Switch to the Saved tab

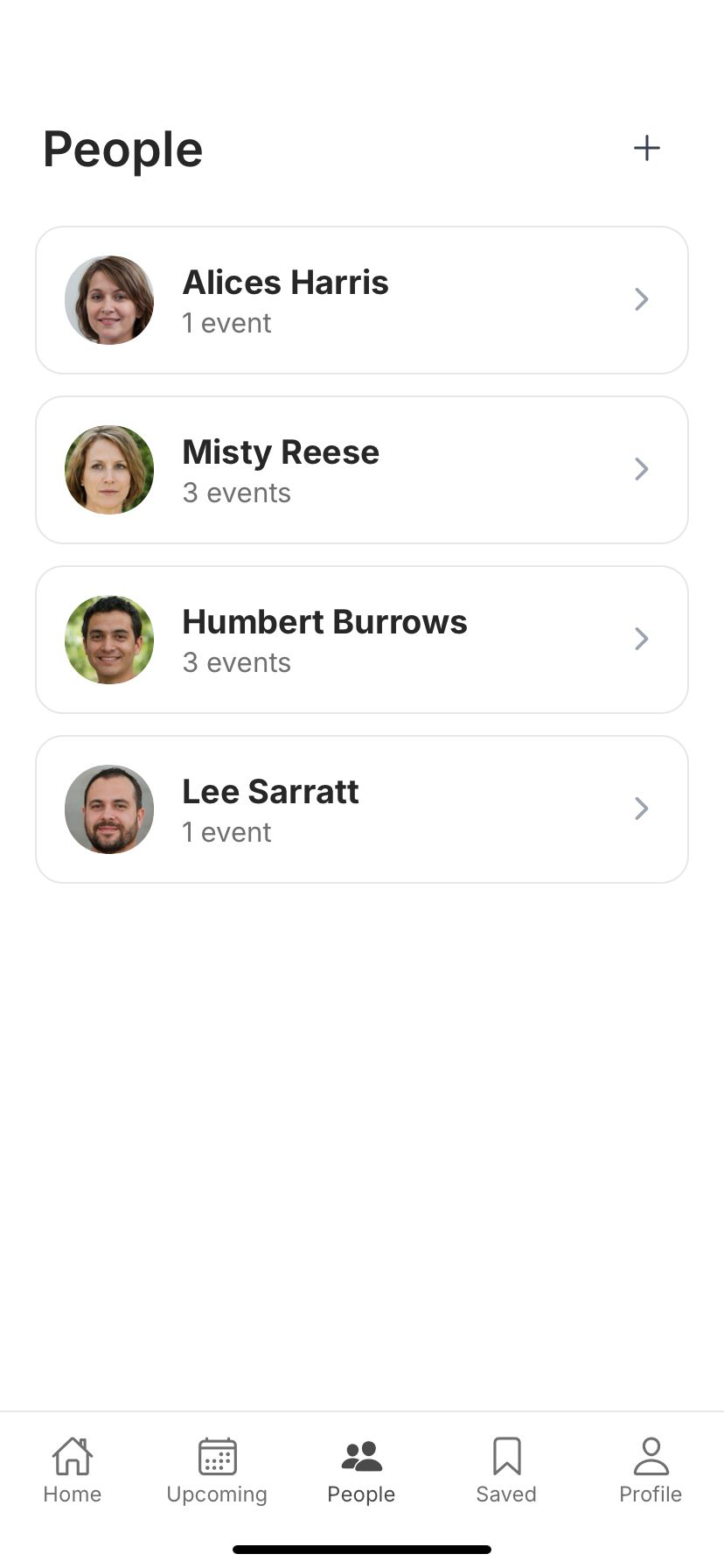506,1470
